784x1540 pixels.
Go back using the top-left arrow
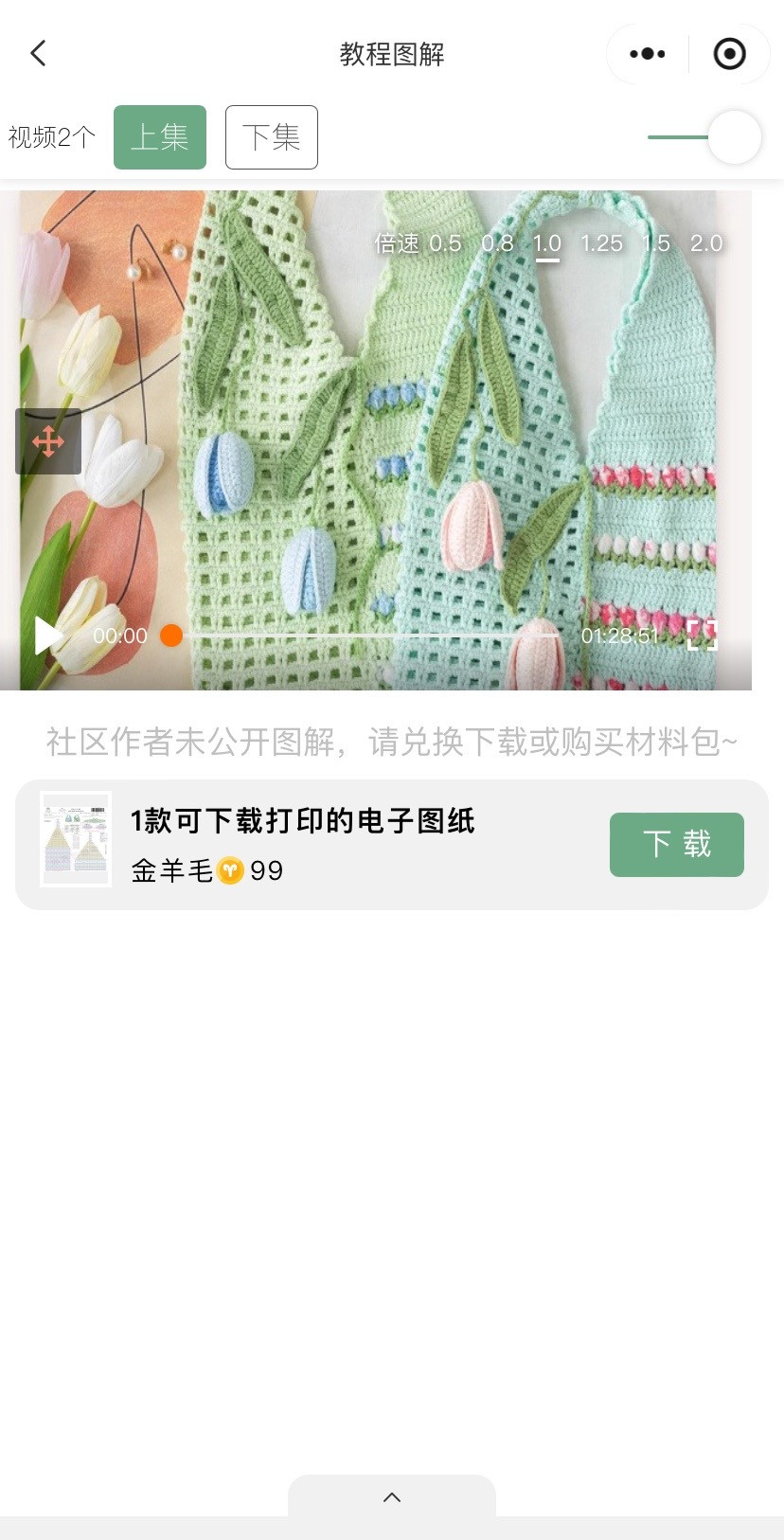(x=38, y=53)
